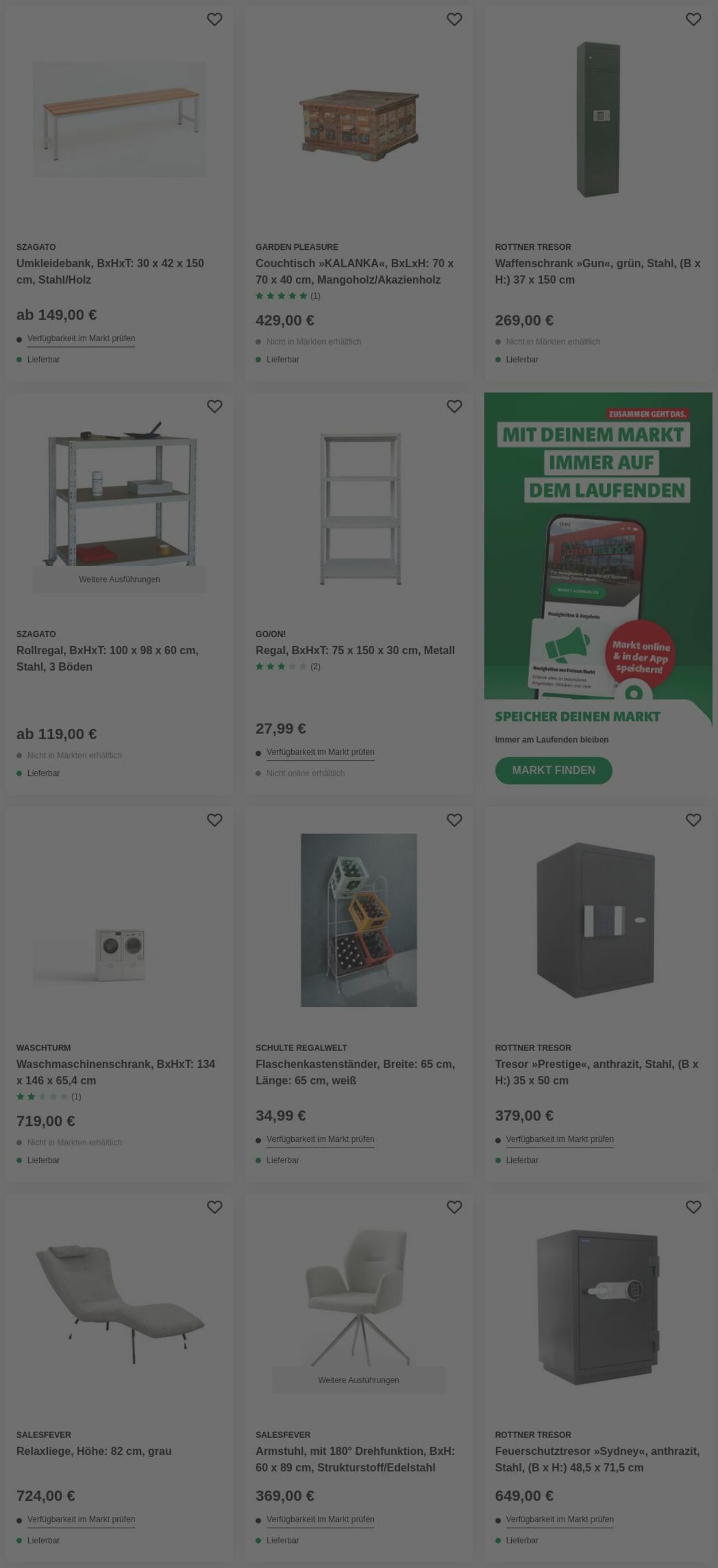This screenshot has height=1568, width=718.
Task: Check market availability for GO/ON! Regal
Action: tap(321, 752)
